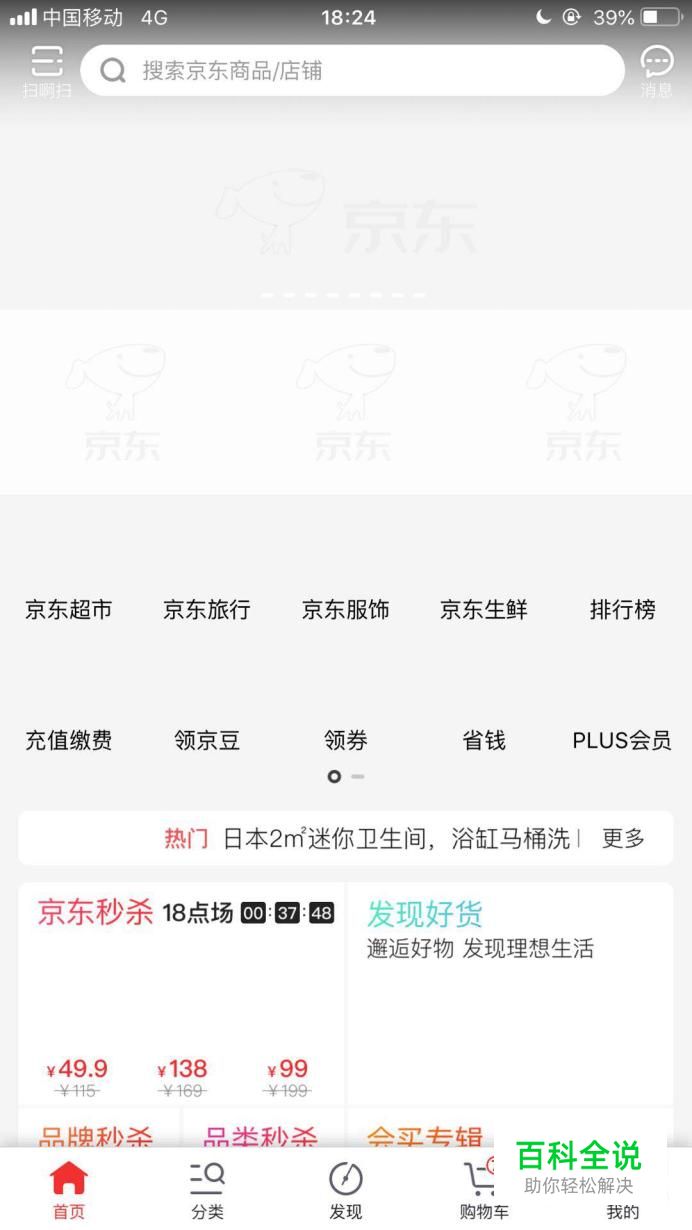Go to 京东旅行
Viewport: 692px width, 1230px height.
(x=206, y=609)
